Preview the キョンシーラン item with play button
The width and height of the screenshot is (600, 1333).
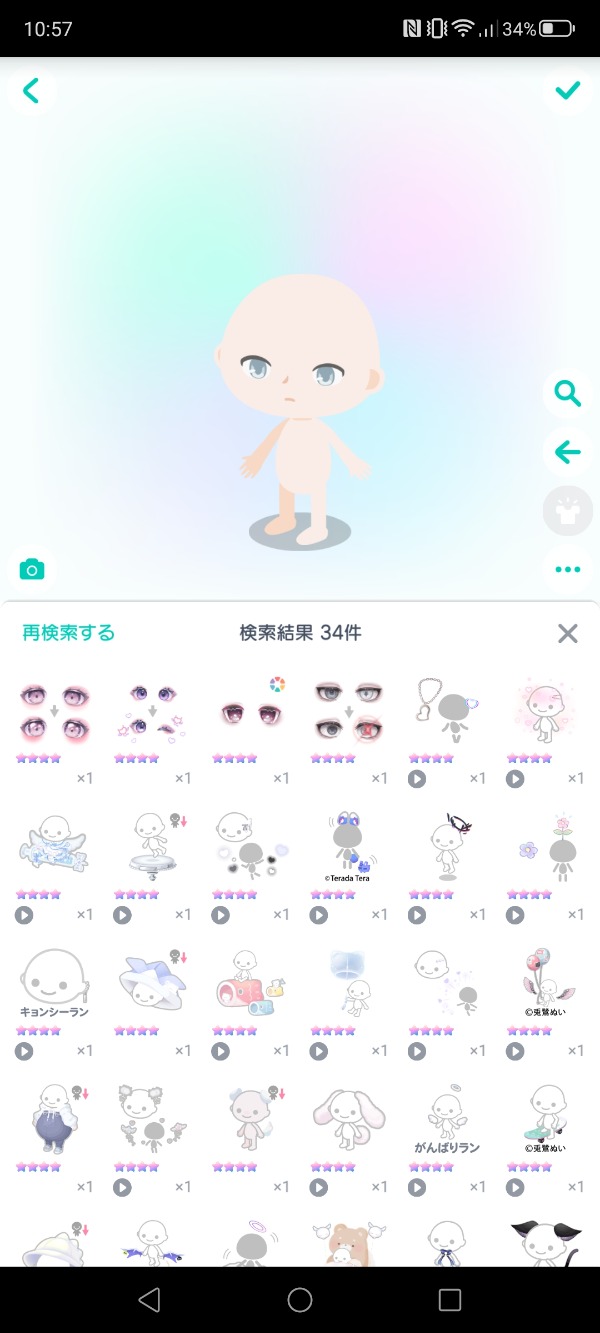[24, 1051]
